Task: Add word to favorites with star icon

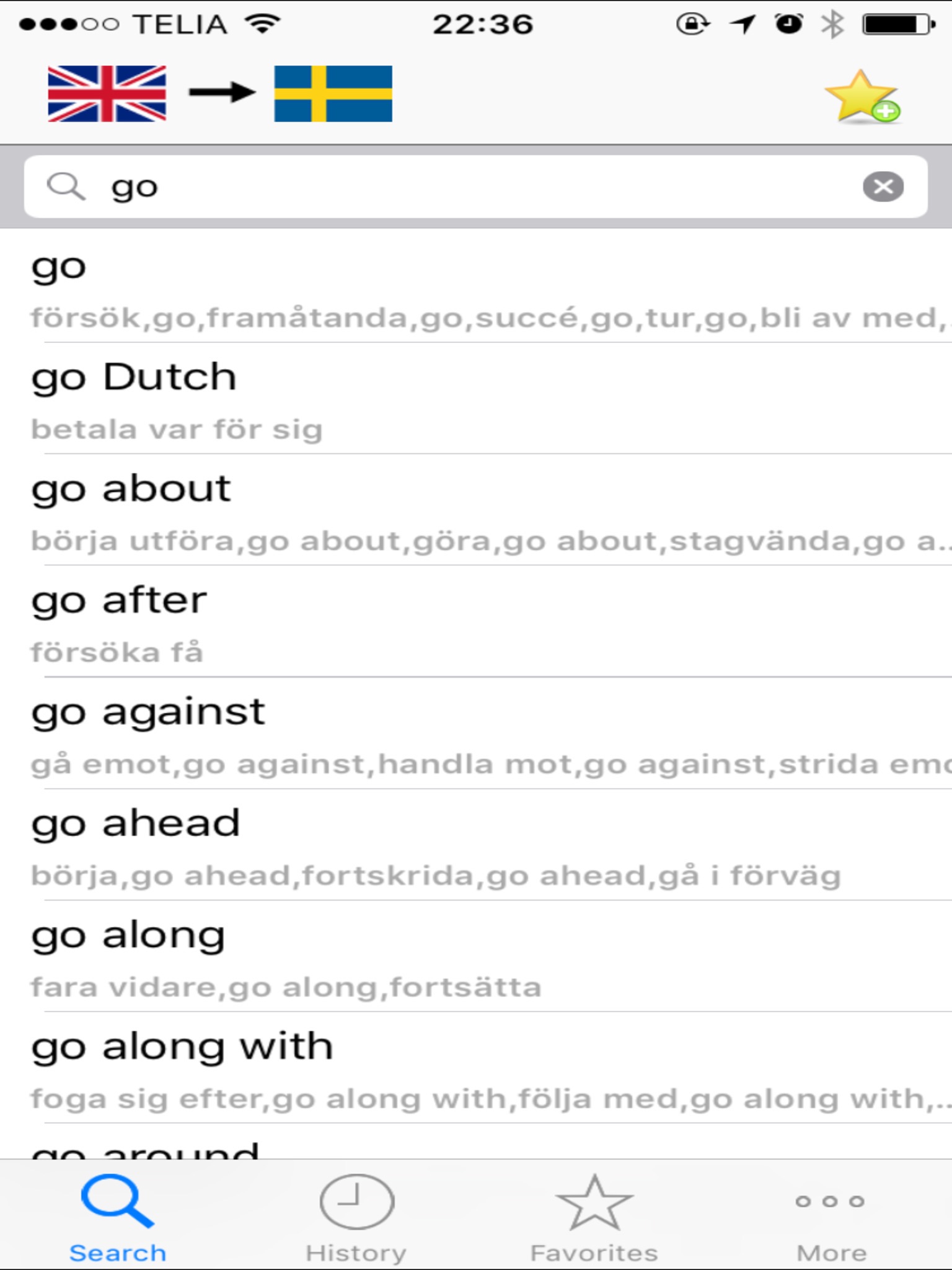Action: pyautogui.click(x=862, y=96)
